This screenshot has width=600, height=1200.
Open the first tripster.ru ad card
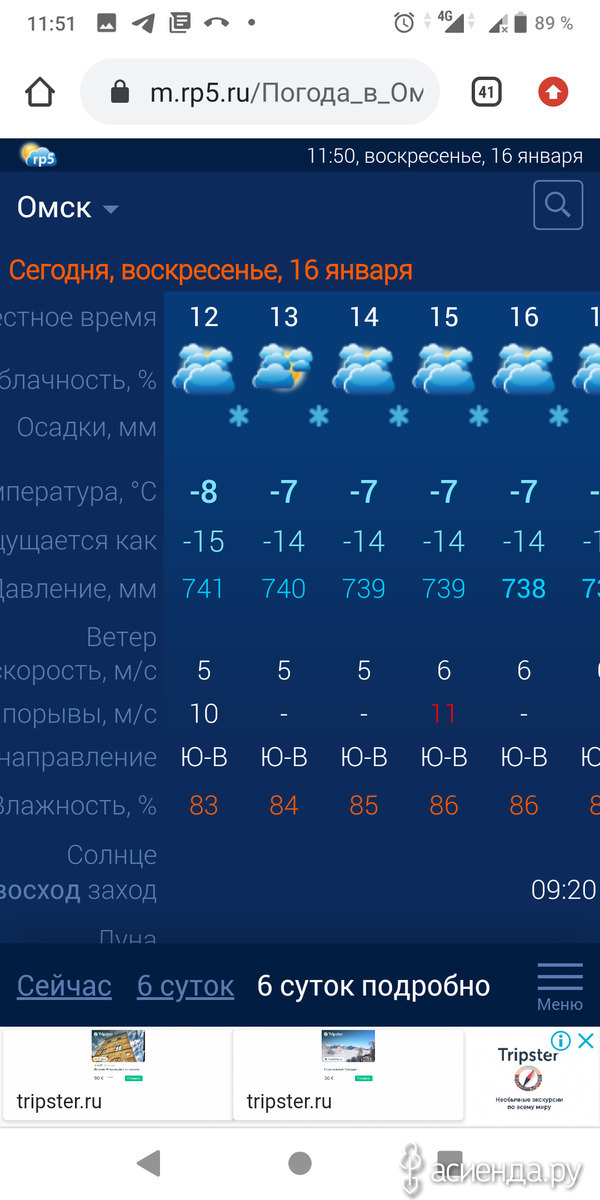point(117,1074)
